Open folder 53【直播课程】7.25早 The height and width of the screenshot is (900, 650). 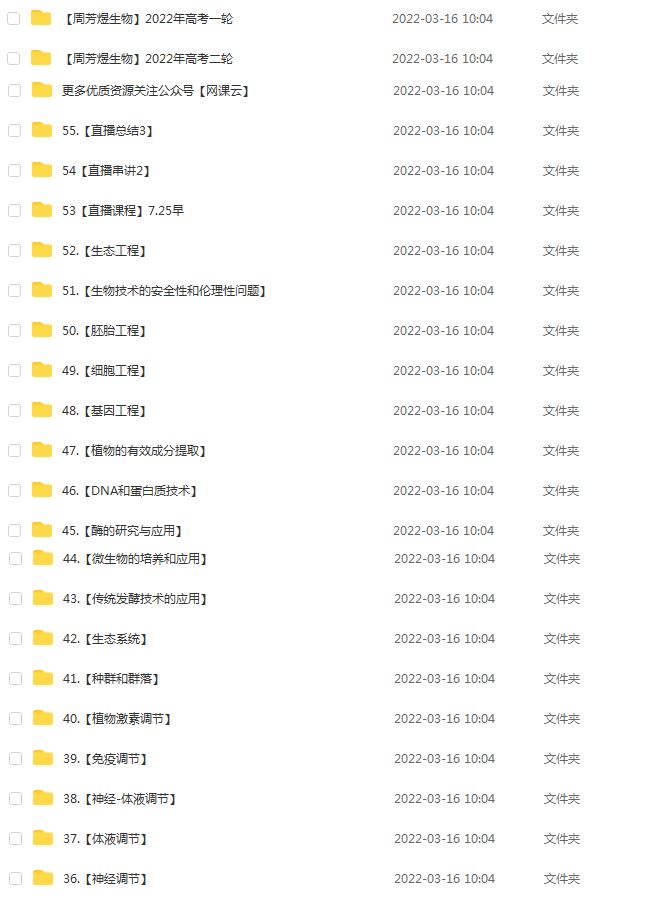pos(122,210)
